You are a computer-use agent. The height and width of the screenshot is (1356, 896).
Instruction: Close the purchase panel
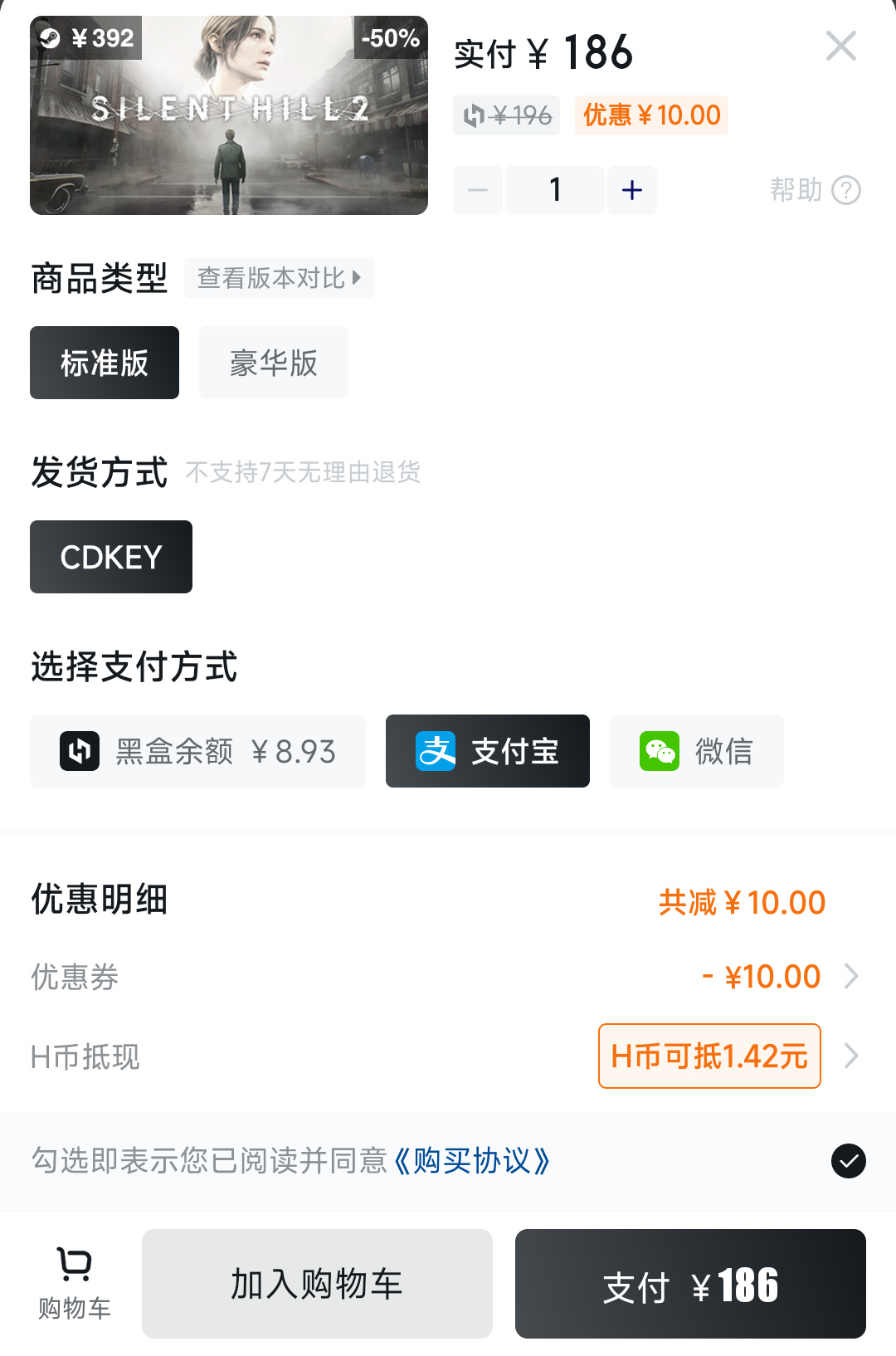[840, 46]
